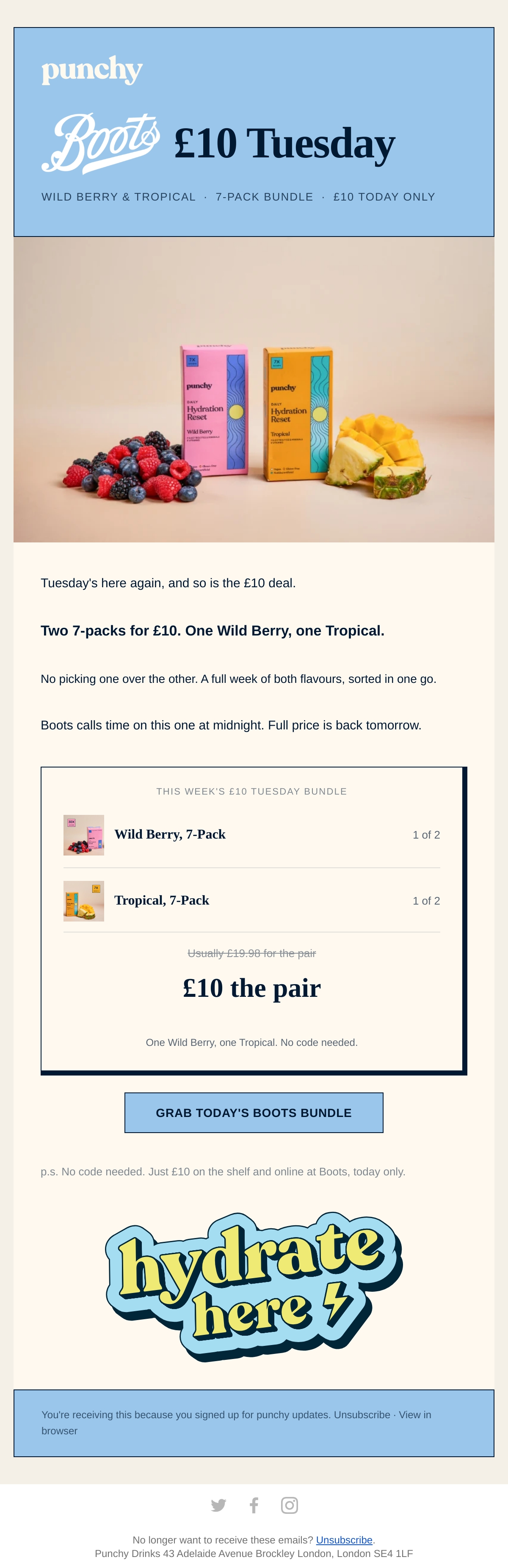Open the Tropical 7-Pack thumbnail
This screenshot has height=1568, width=508.
tap(83, 900)
